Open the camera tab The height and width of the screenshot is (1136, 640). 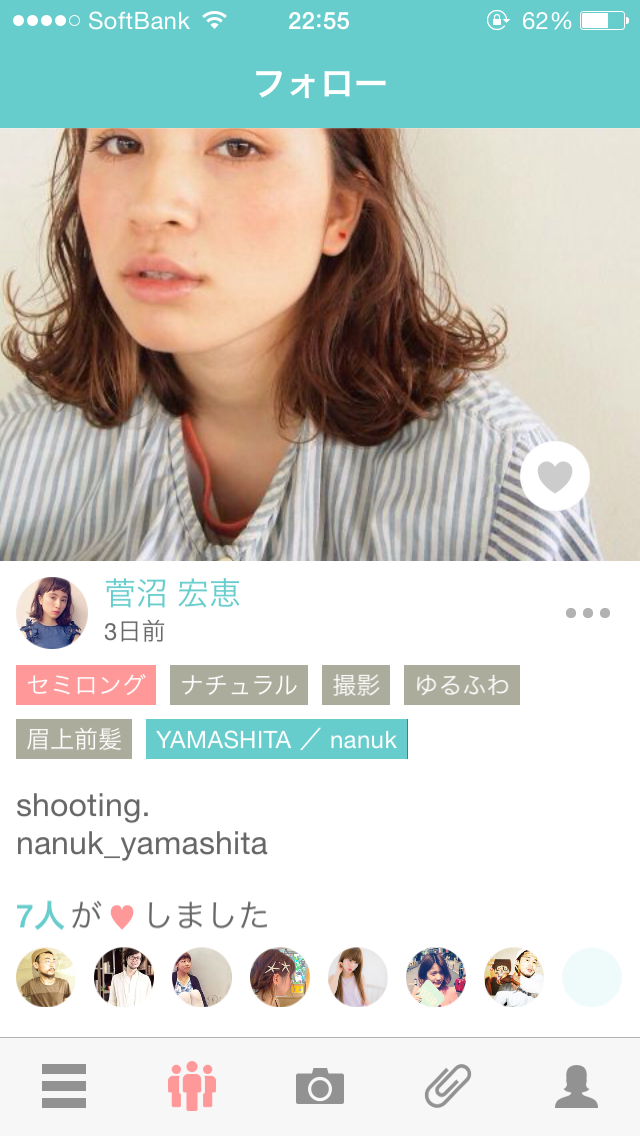pos(320,1086)
